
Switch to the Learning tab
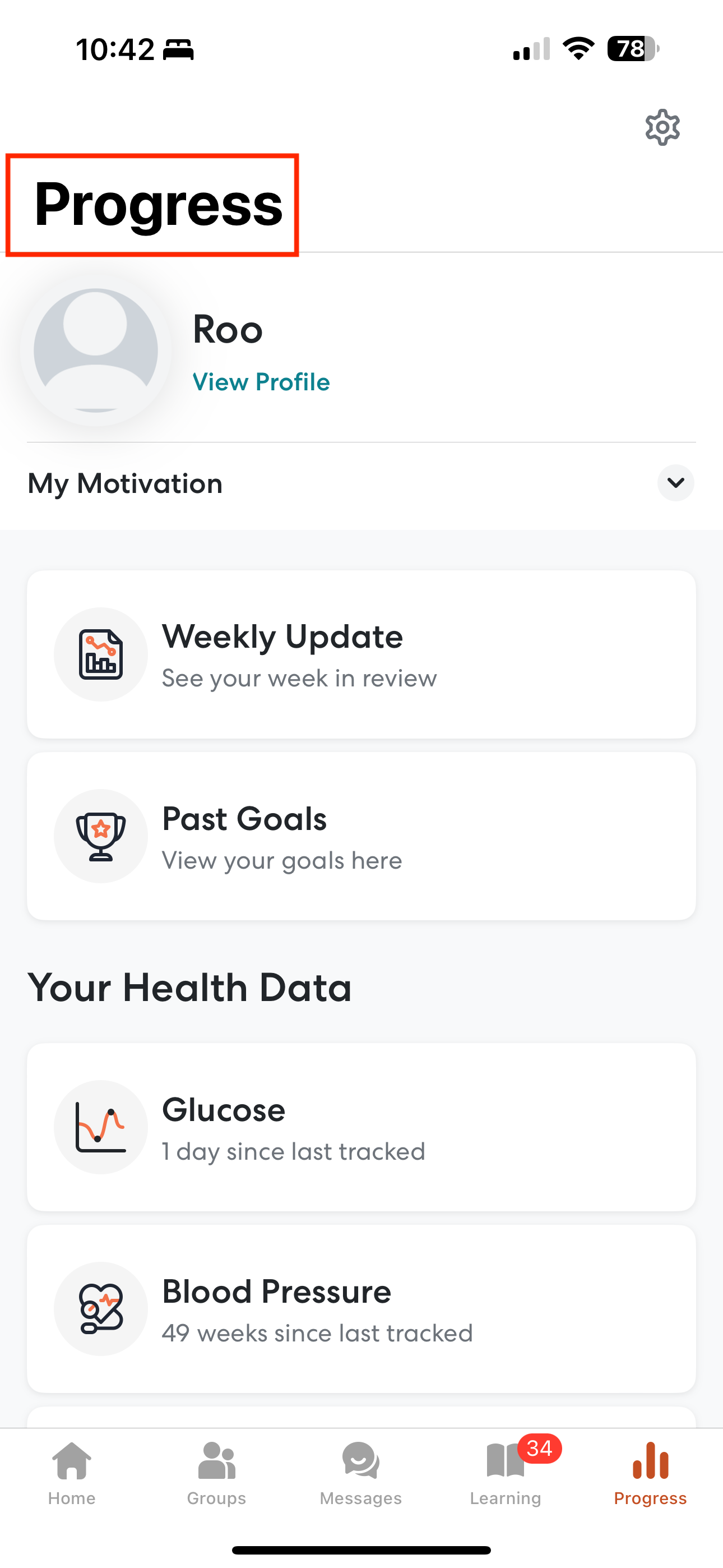(505, 1473)
